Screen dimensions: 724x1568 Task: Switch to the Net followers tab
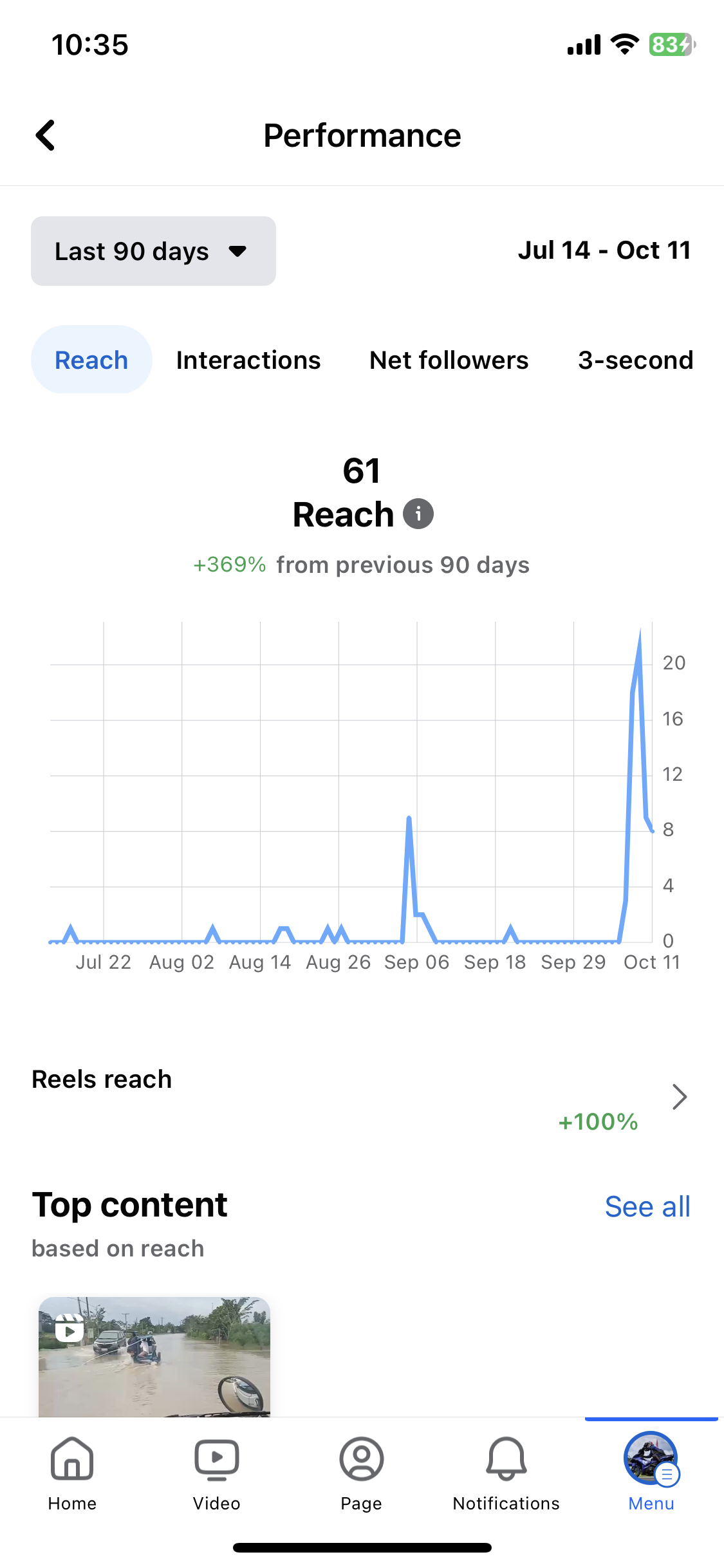(449, 360)
